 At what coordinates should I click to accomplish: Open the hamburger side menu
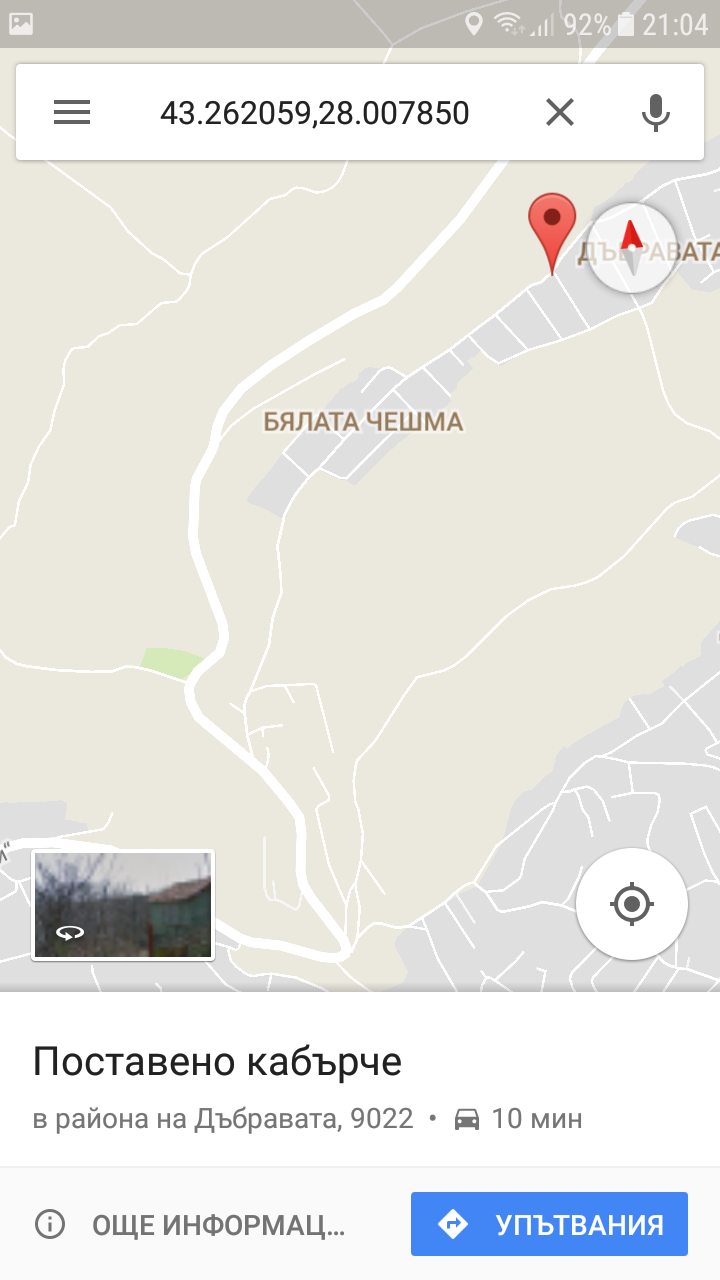point(72,112)
